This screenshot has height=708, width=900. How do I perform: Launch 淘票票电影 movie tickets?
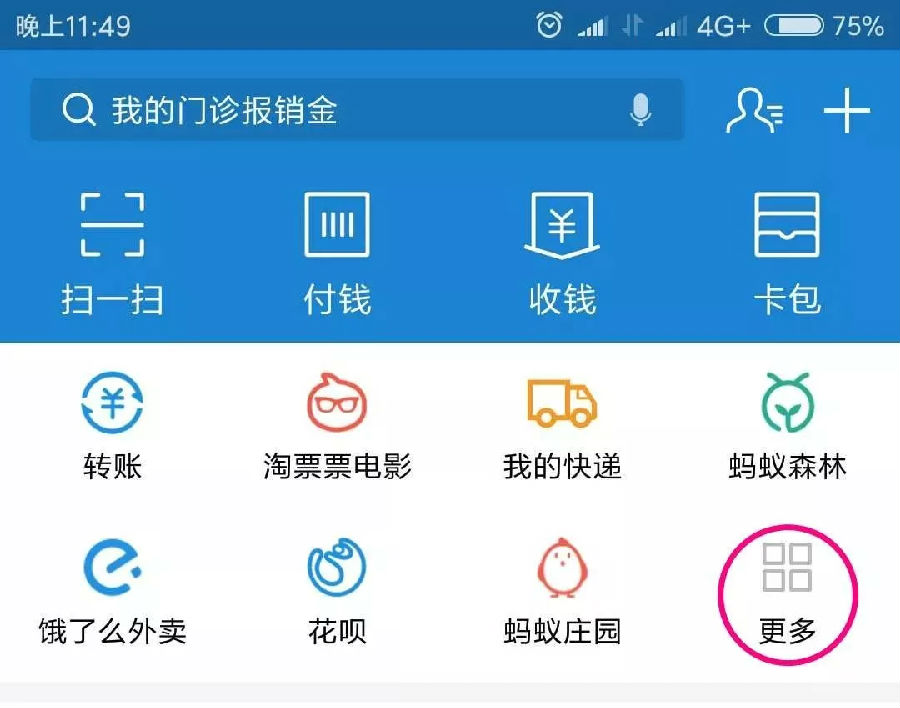coord(337,425)
